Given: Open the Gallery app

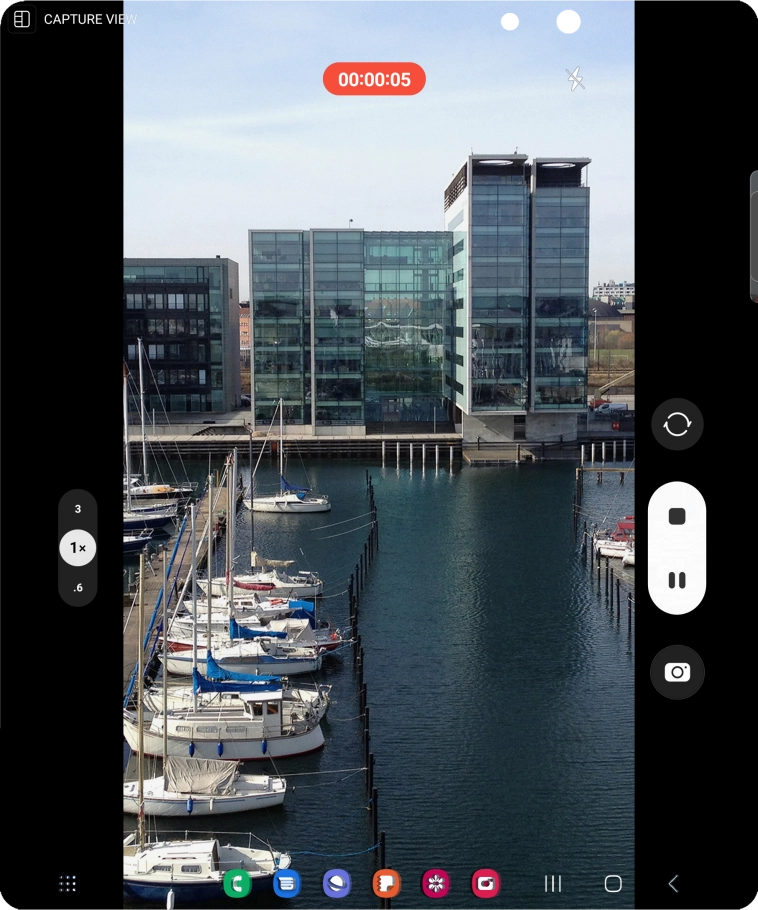Looking at the screenshot, I should 437,883.
